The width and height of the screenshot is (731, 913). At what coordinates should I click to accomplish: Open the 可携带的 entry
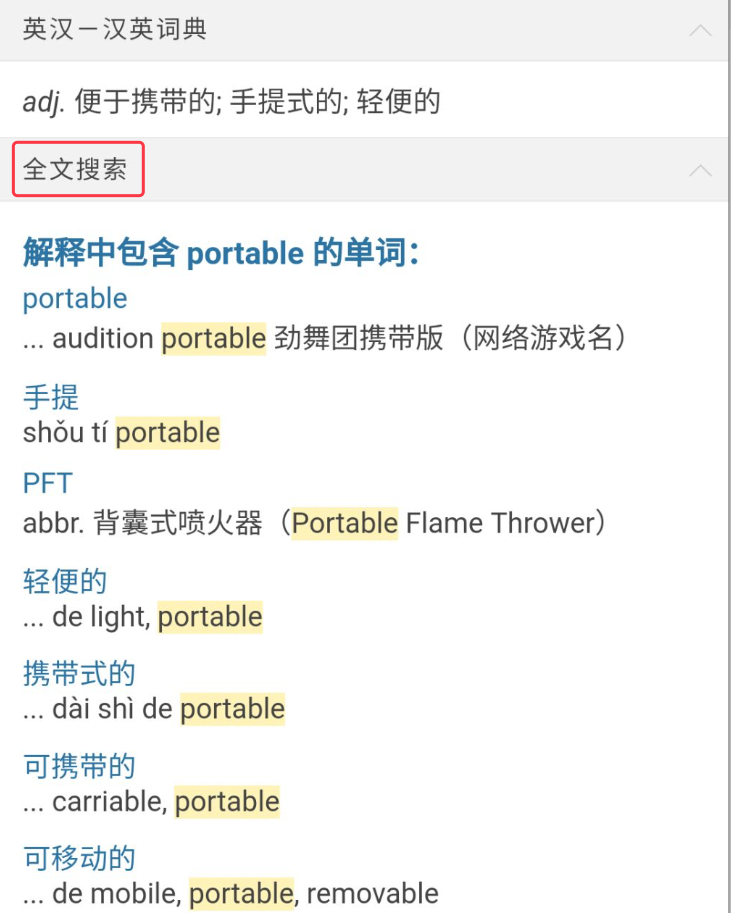[x=79, y=766]
